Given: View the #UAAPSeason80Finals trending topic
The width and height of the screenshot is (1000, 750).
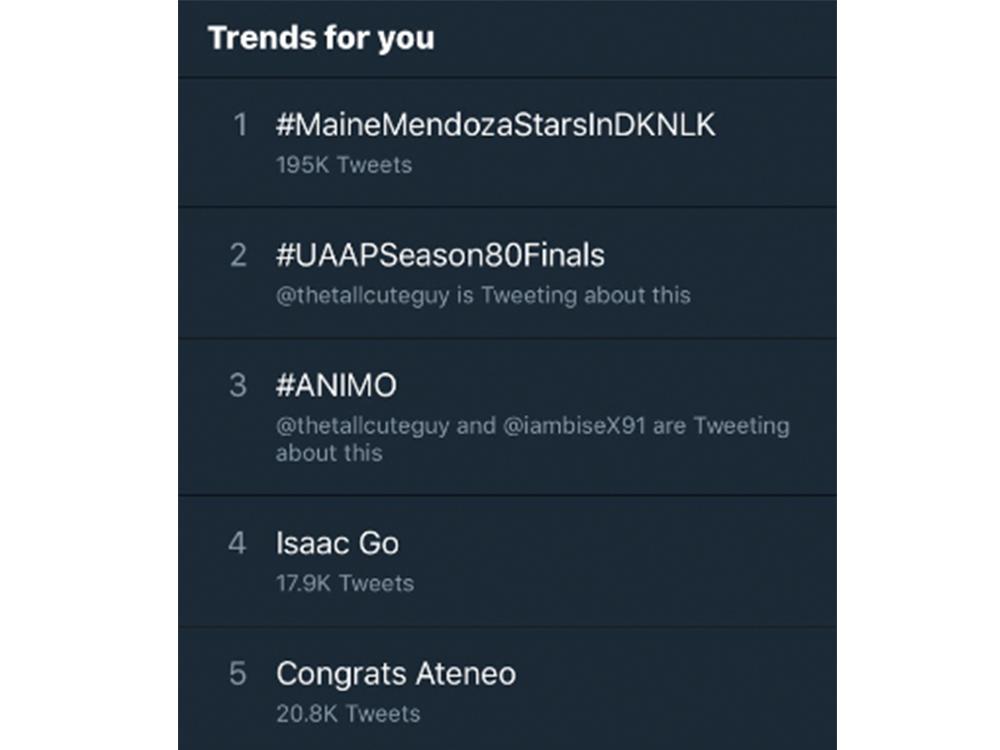Looking at the screenshot, I should click(x=440, y=256).
